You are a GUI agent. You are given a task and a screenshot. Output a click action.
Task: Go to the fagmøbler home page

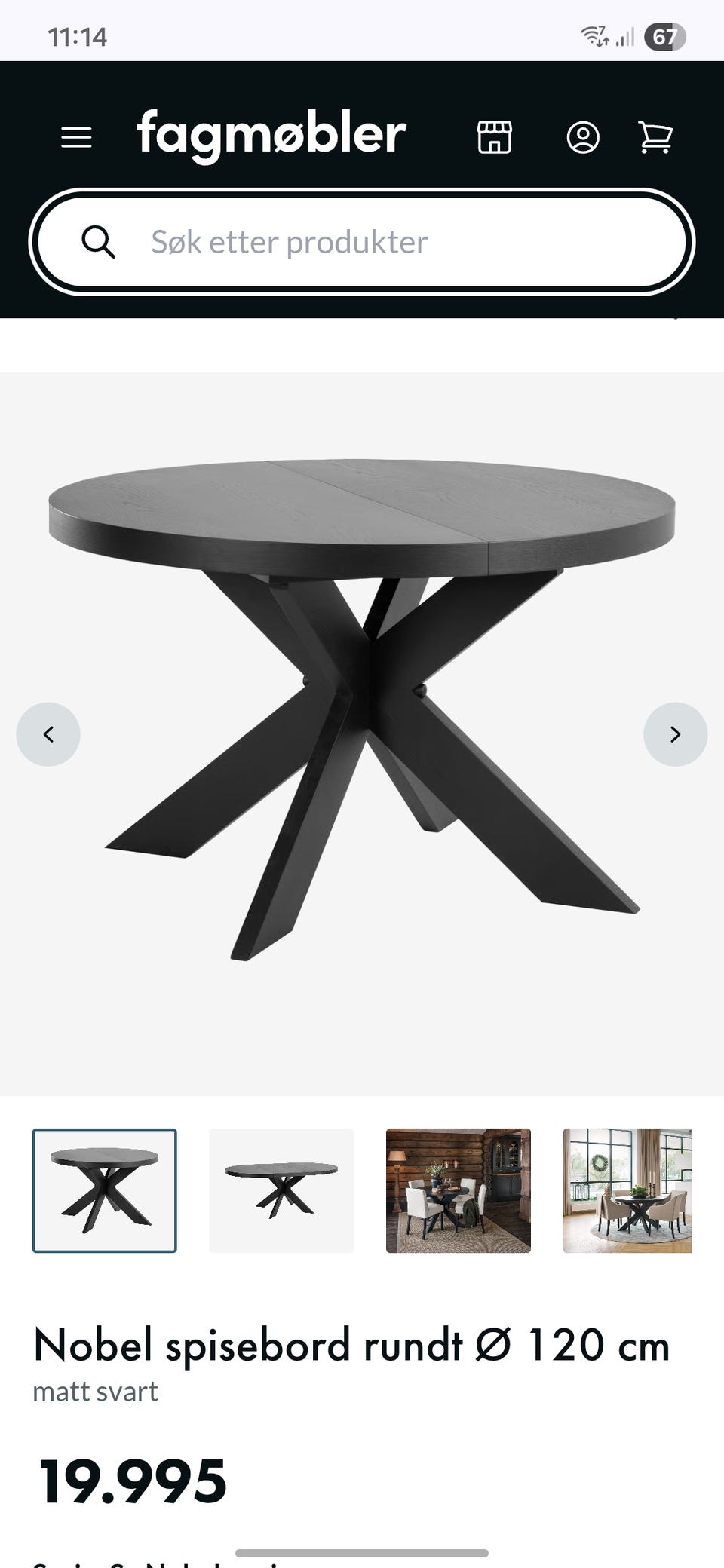[x=271, y=136]
